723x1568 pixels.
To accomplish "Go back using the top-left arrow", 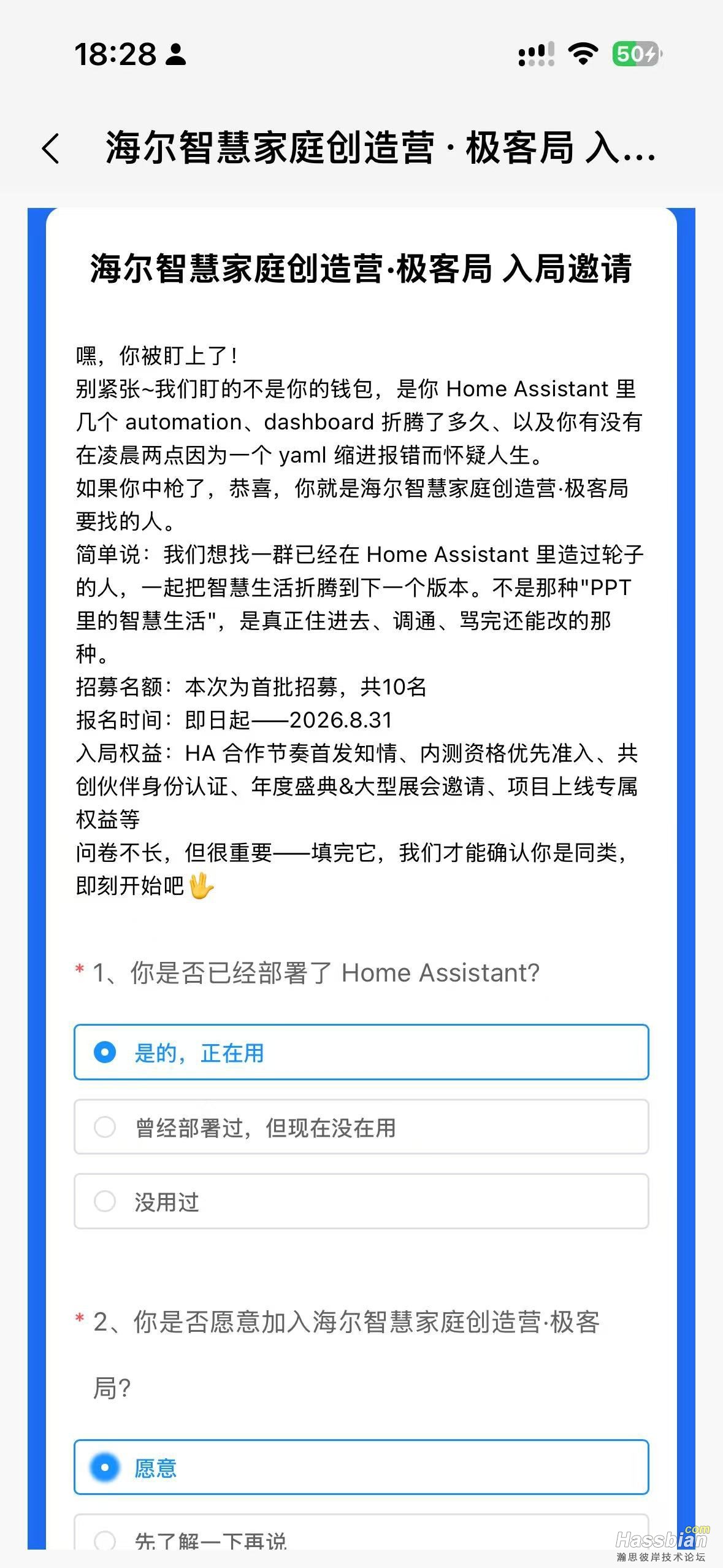I will [x=51, y=148].
